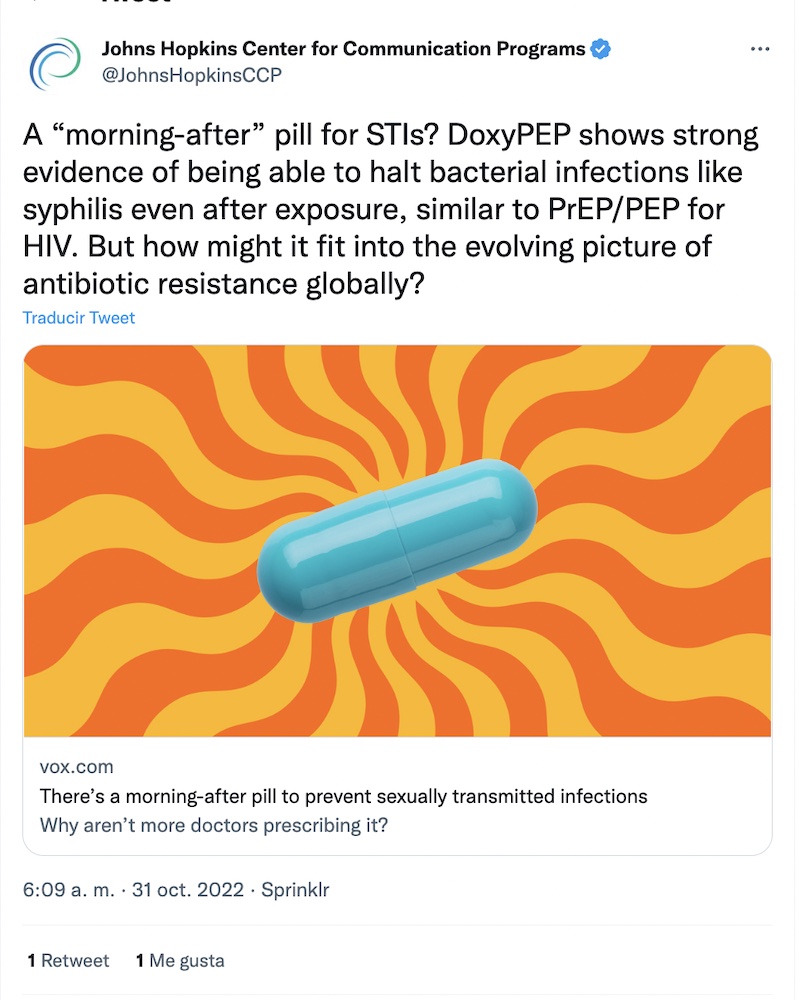Open the tweet's three-dot overflow menu

[760, 49]
